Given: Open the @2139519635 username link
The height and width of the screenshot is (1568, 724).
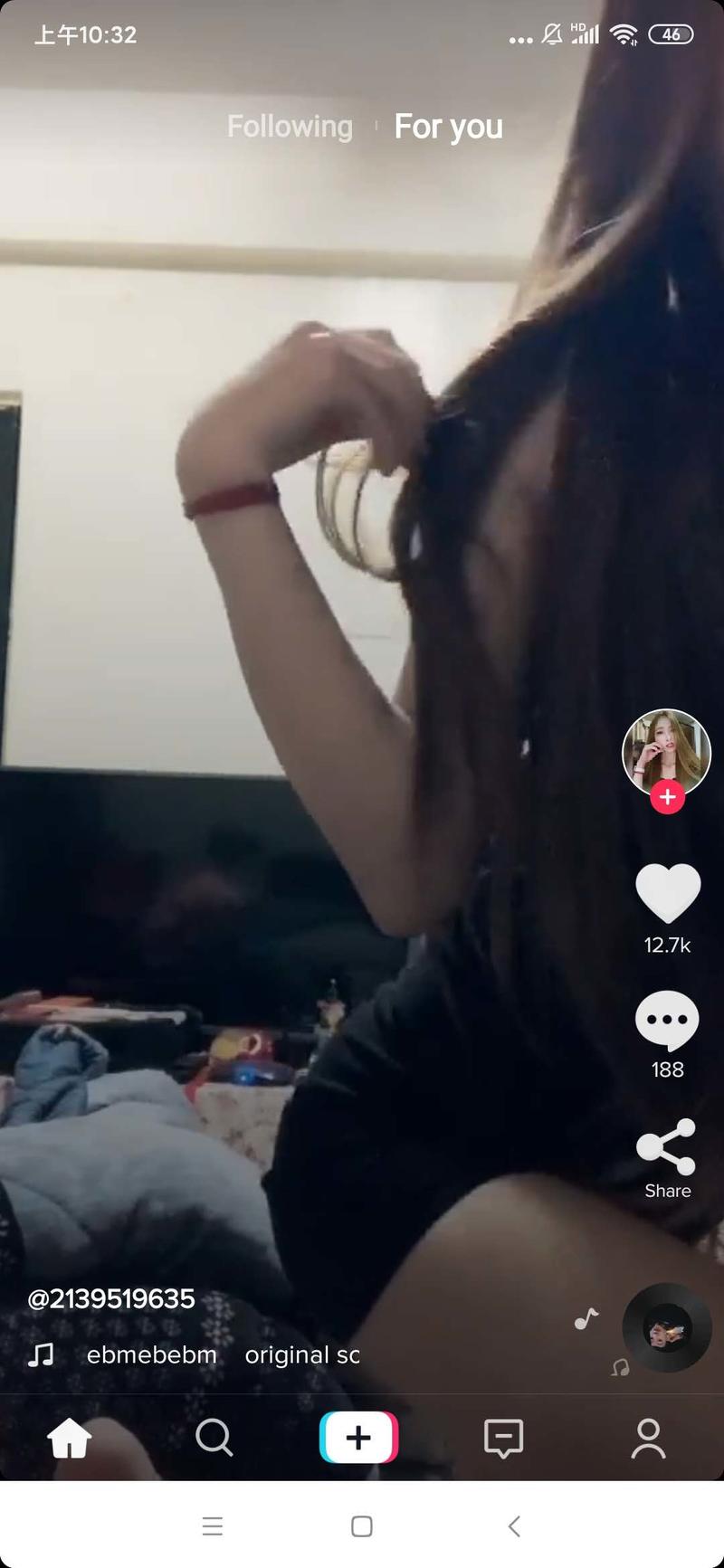Looking at the screenshot, I should coord(111,1298).
